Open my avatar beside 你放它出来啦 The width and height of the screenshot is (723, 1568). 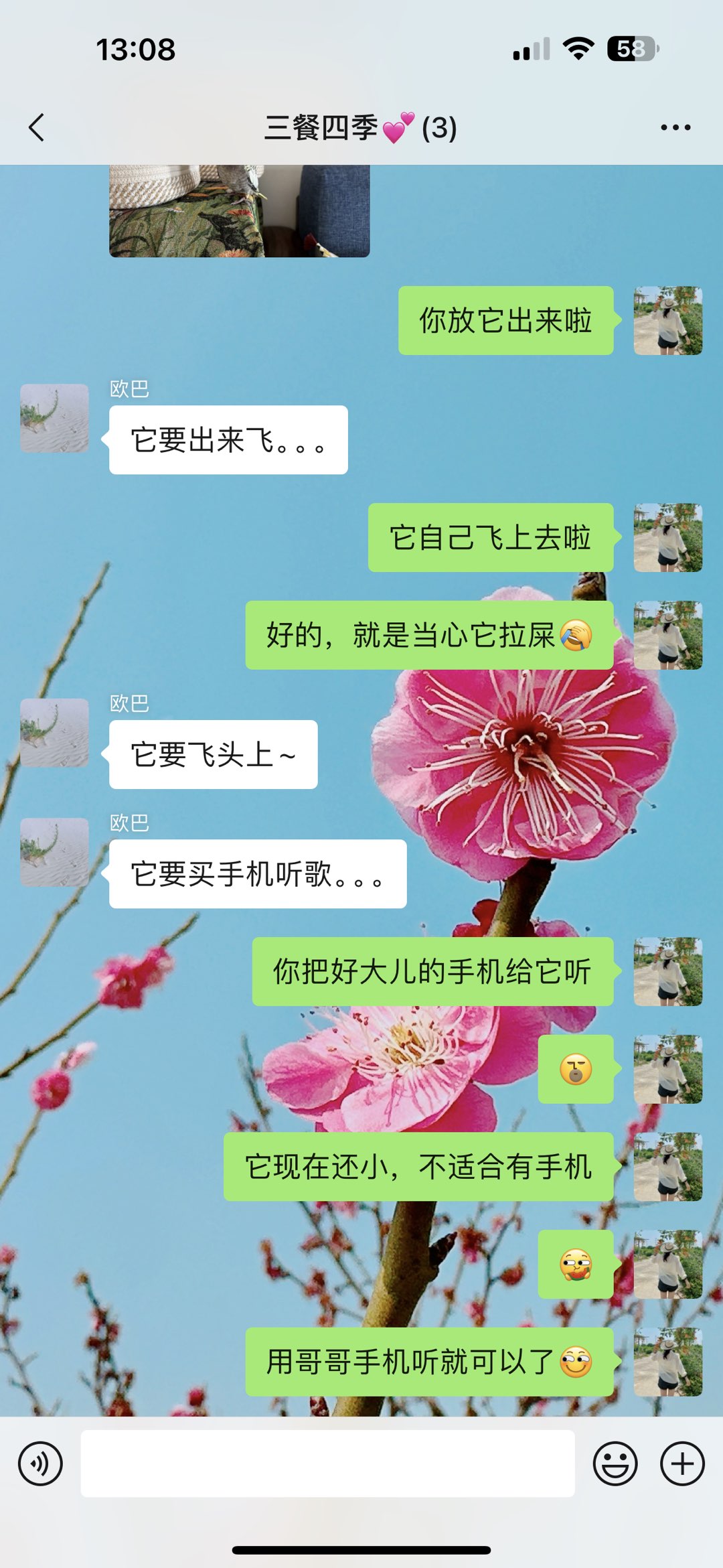[x=667, y=320]
